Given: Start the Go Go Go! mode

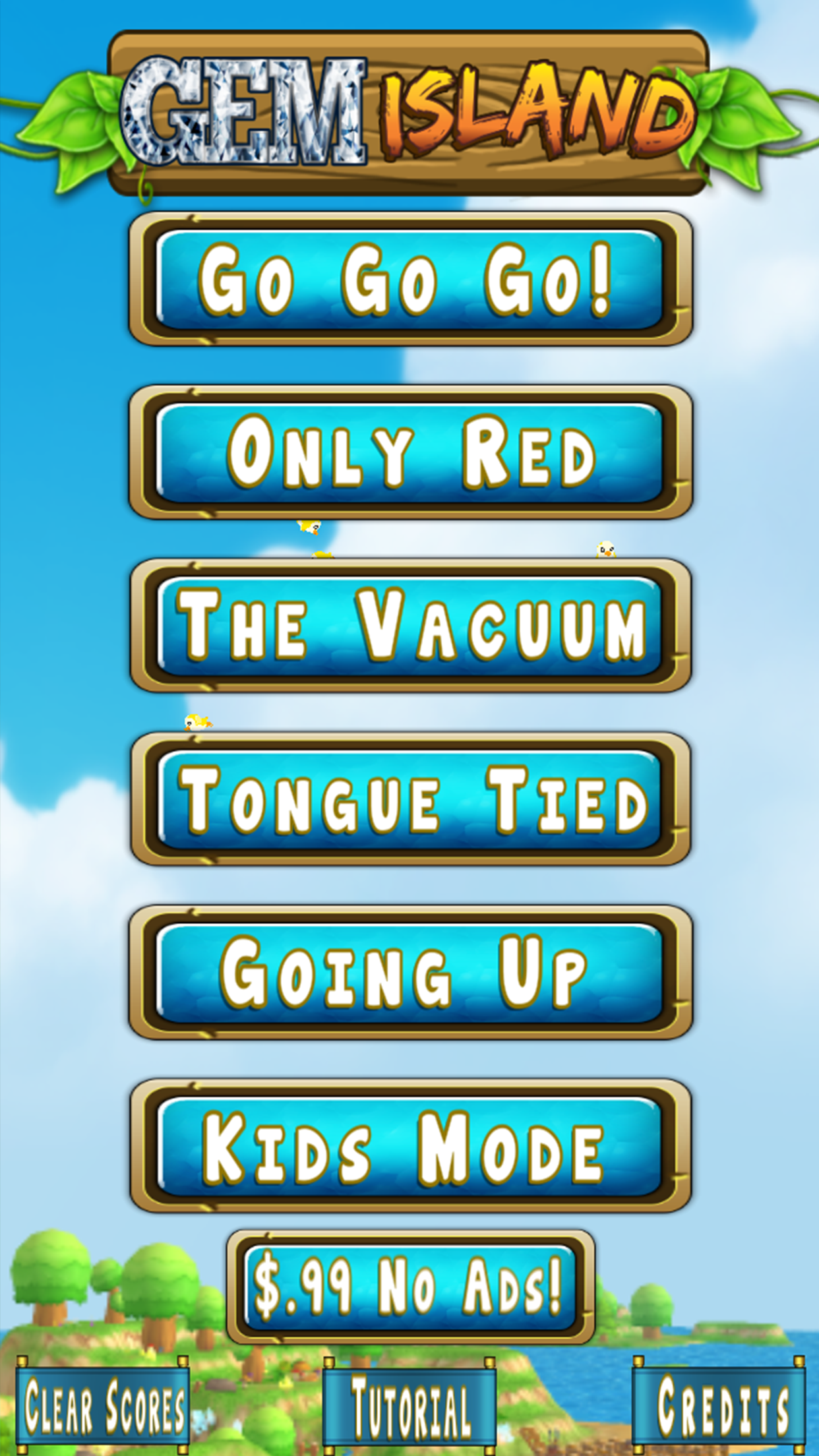Looking at the screenshot, I should tap(410, 279).
